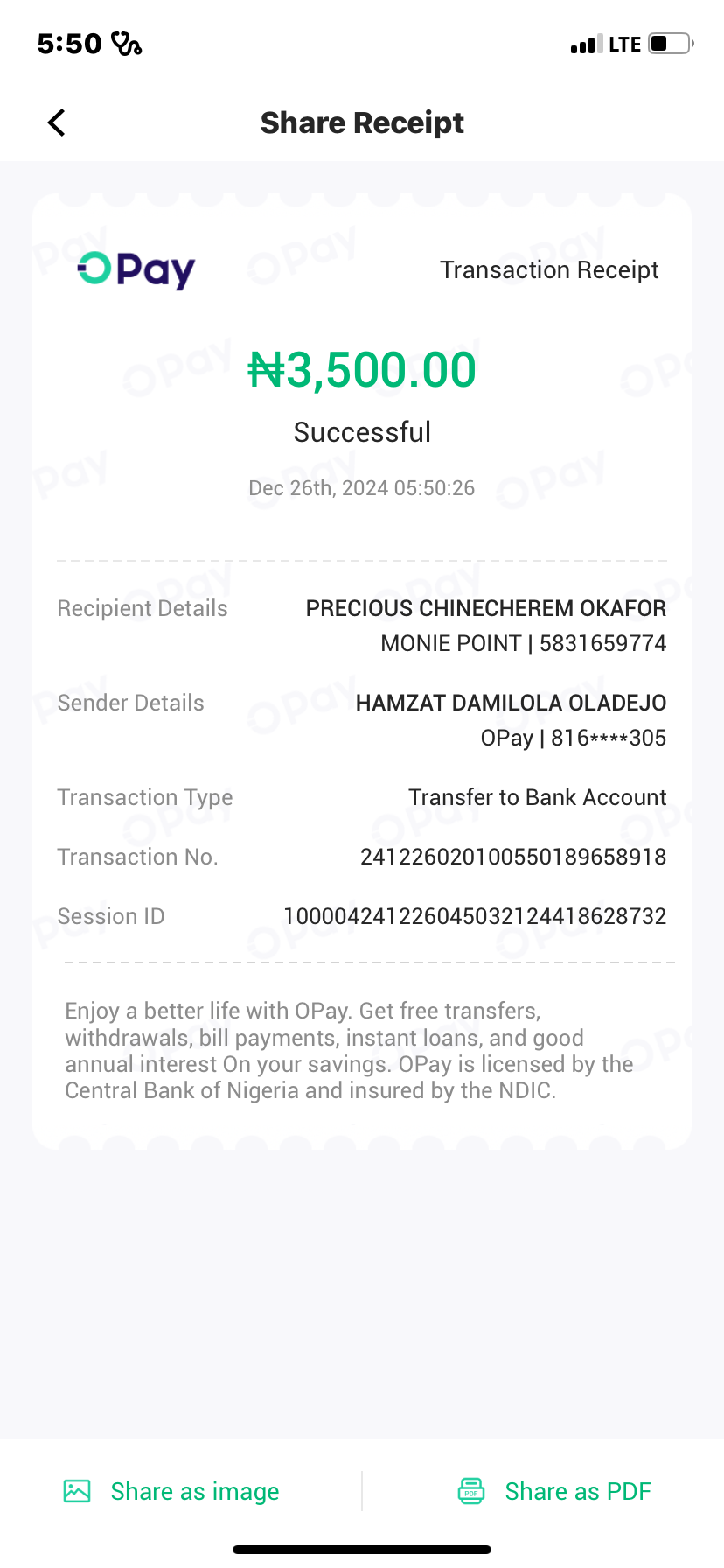Share the receipt as image
Image resolution: width=724 pixels, height=1568 pixels.
click(x=172, y=1491)
